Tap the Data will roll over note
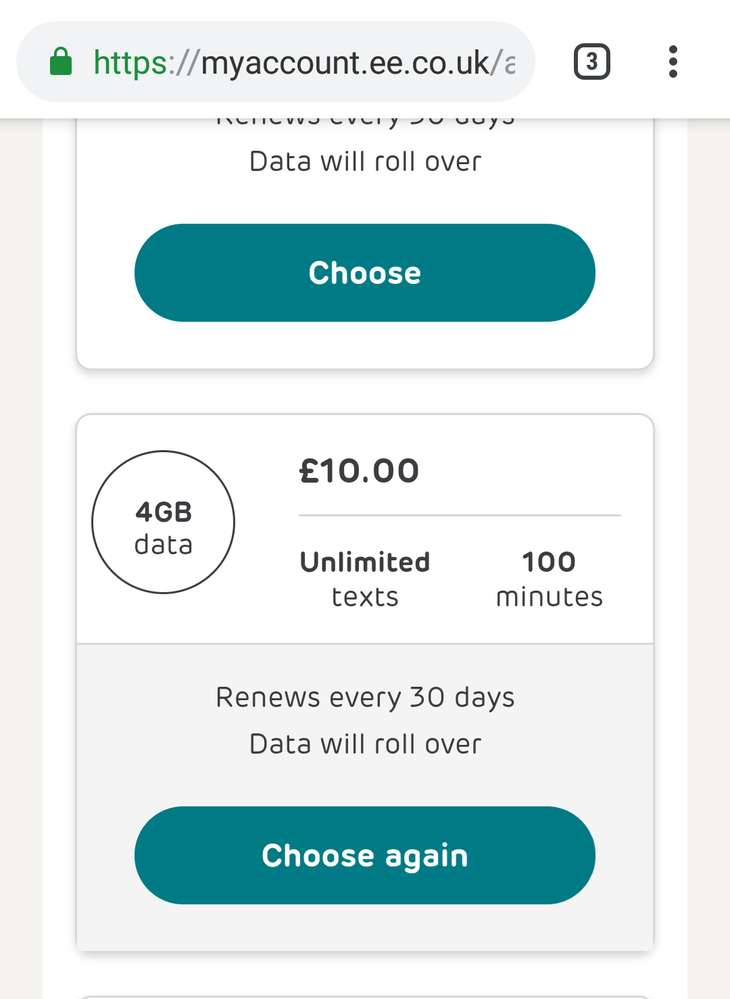 (x=365, y=744)
